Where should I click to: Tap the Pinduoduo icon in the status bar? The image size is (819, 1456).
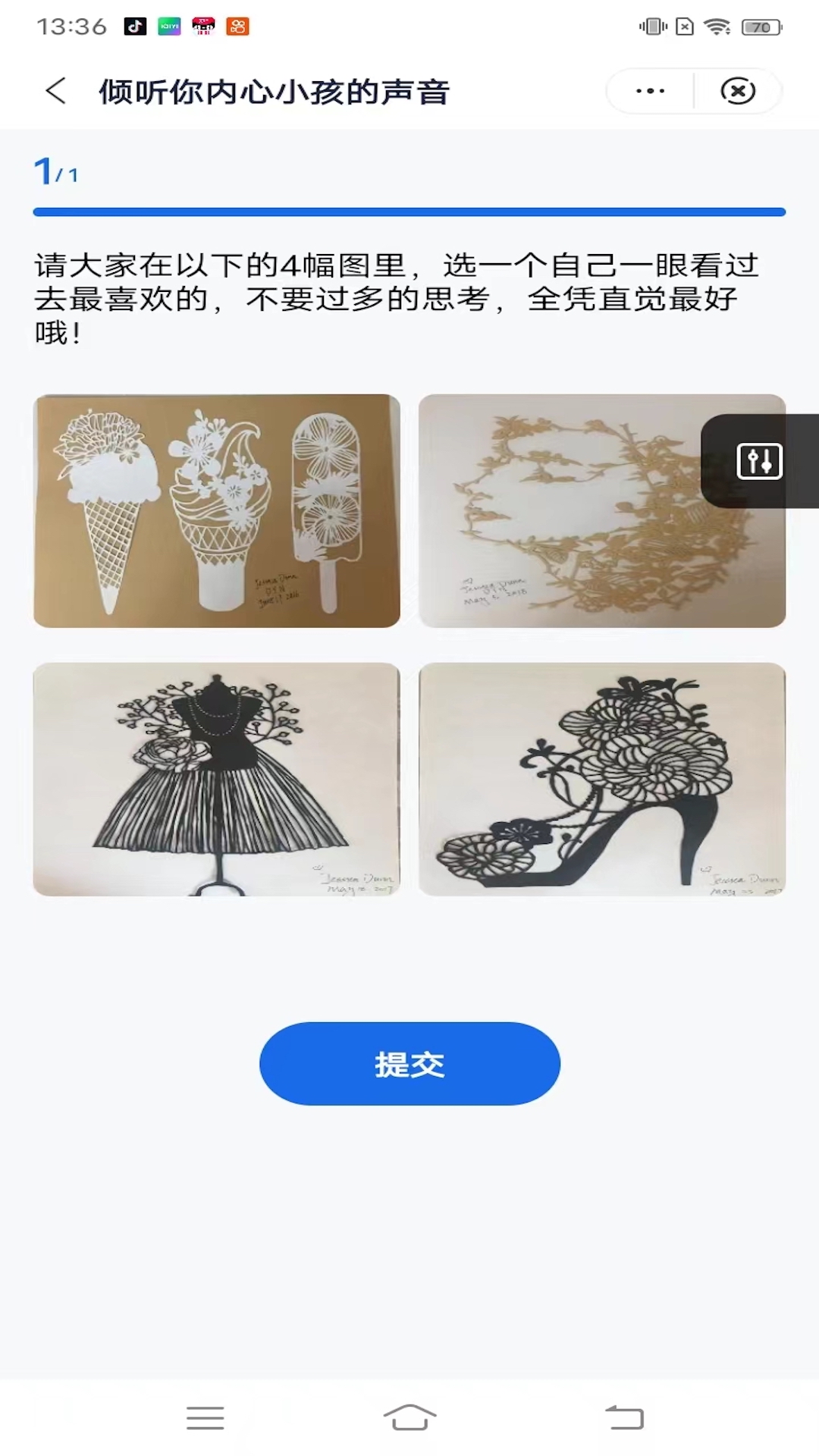point(202,25)
